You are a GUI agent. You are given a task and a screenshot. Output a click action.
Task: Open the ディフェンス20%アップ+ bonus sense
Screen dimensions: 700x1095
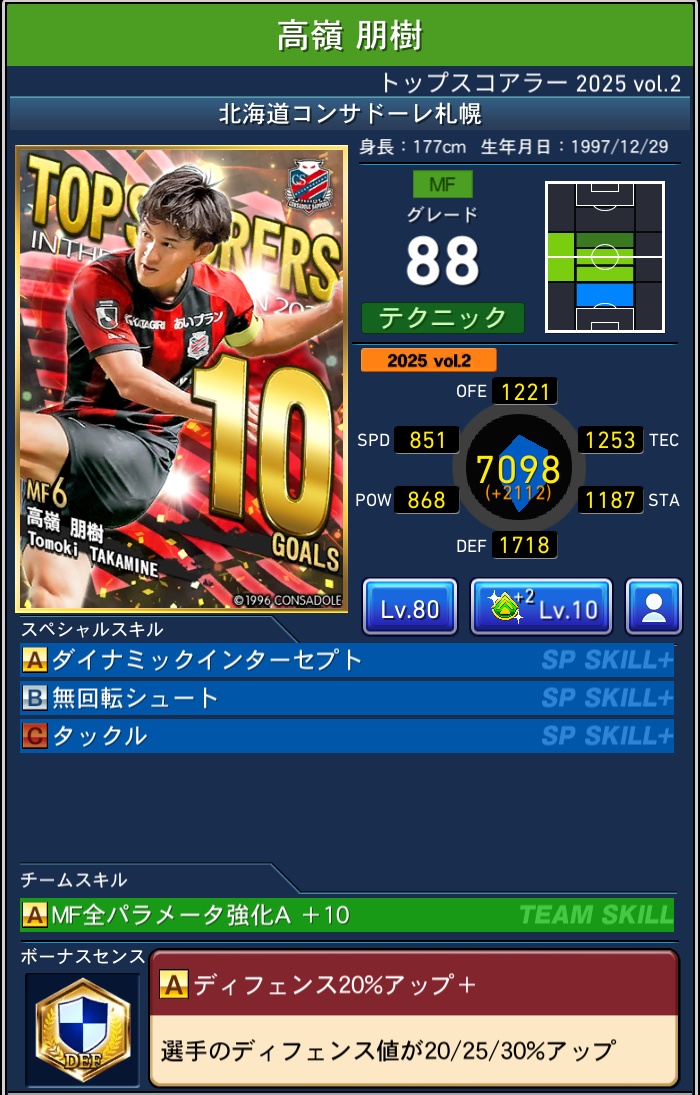click(x=413, y=1017)
